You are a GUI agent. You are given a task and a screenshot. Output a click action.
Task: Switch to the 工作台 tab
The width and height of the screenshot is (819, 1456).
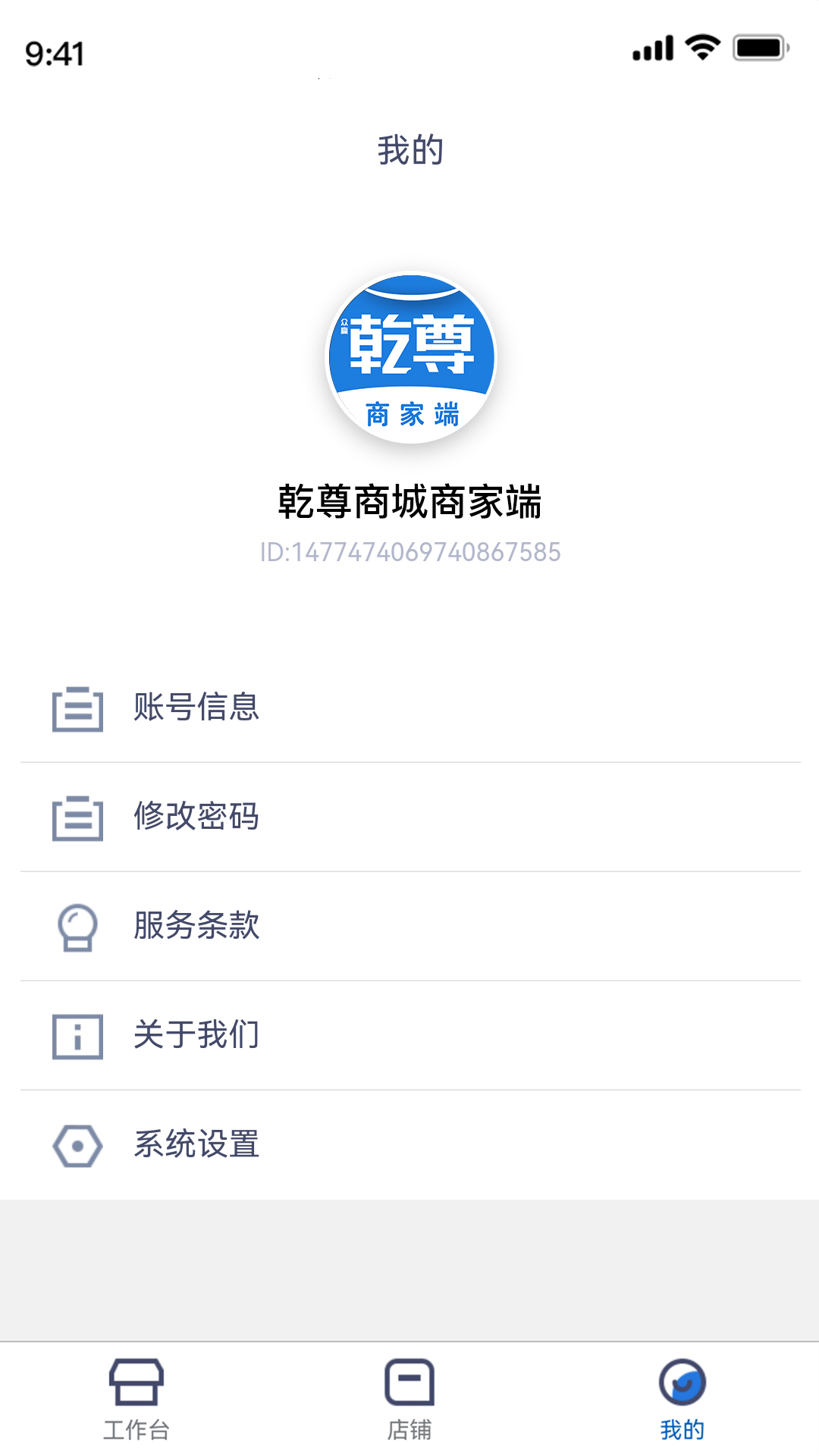click(x=136, y=1399)
